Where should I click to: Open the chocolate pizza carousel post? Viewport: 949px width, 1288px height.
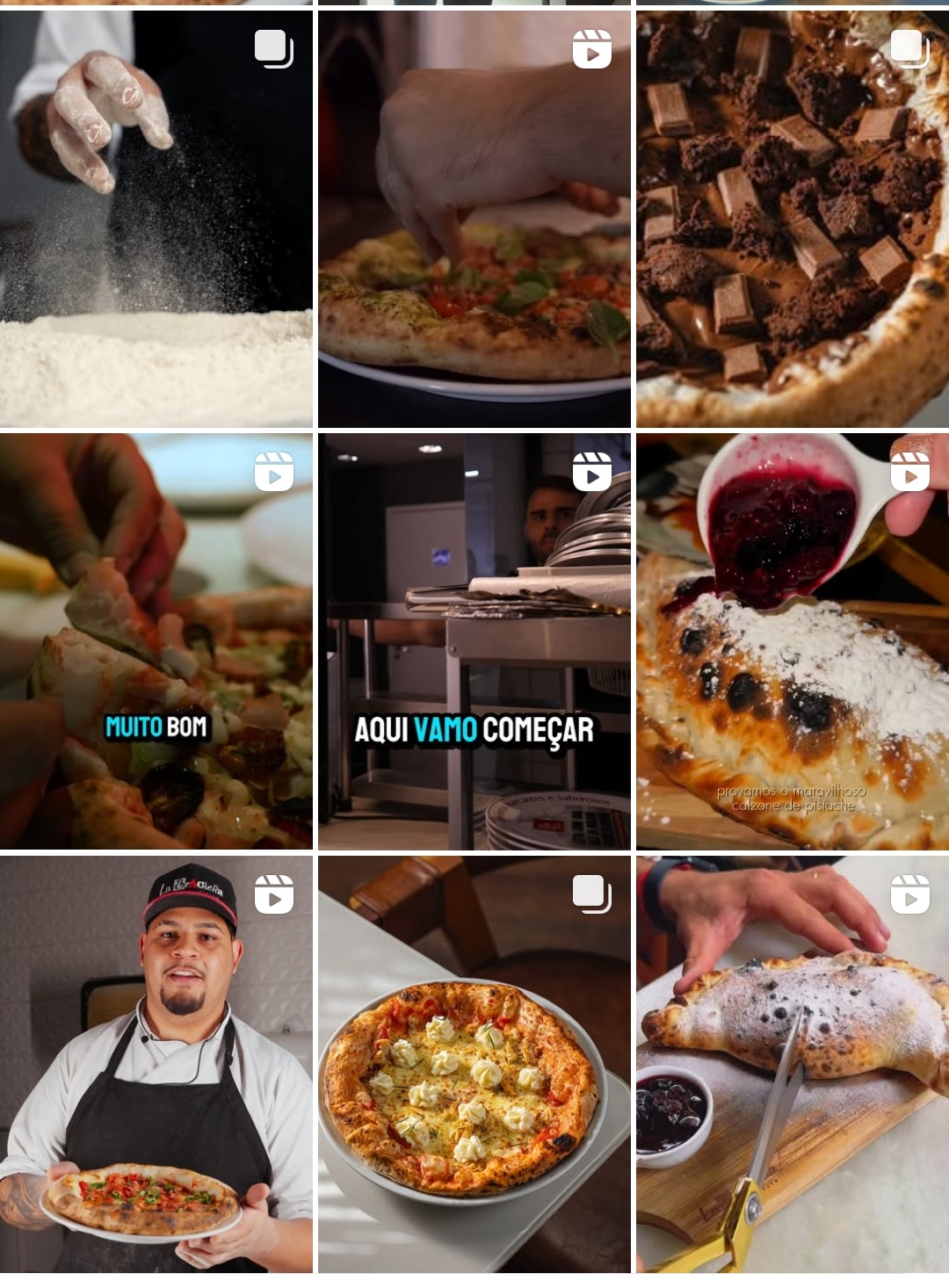tap(792, 220)
